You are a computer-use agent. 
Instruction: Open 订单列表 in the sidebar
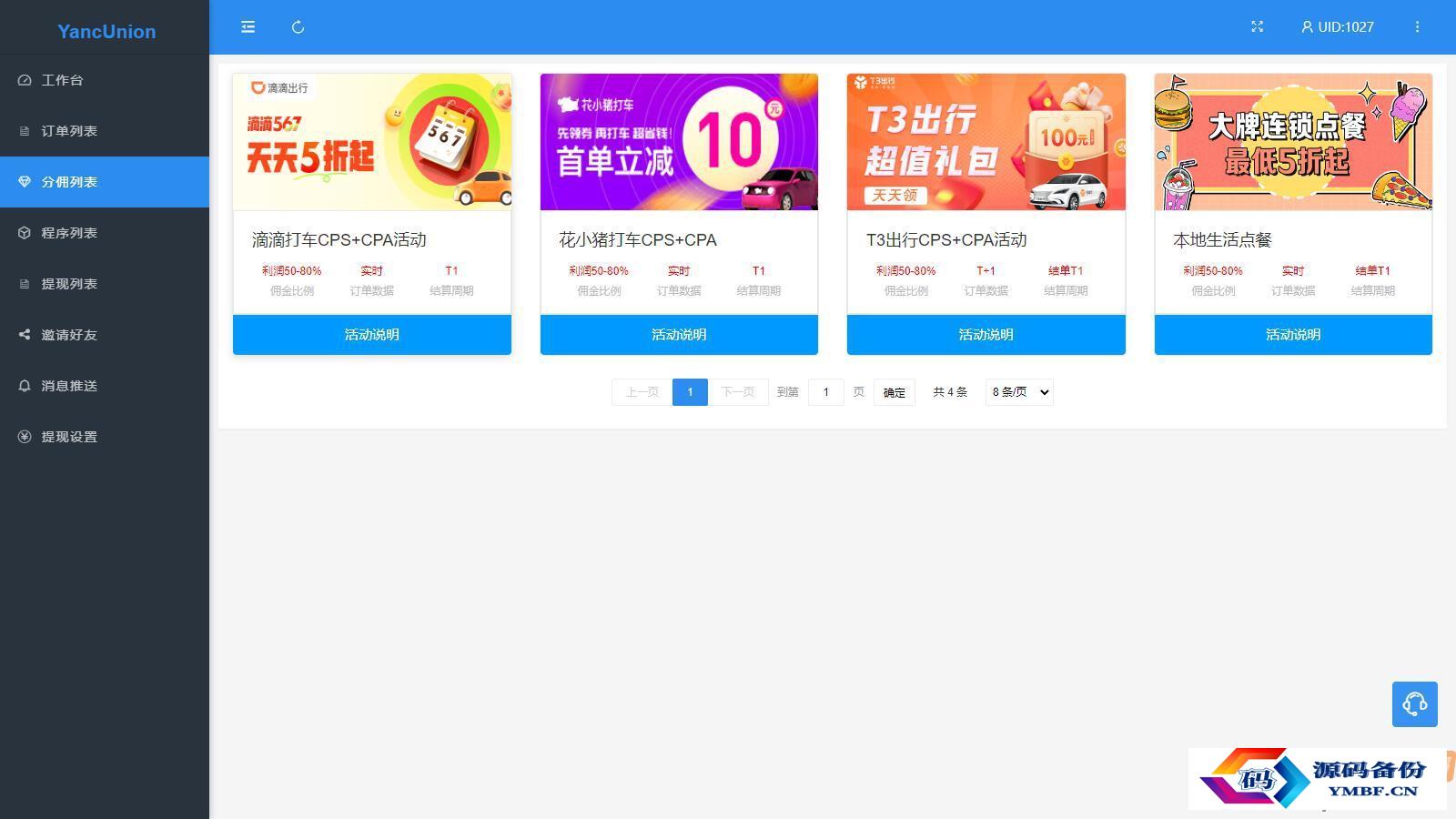click(69, 131)
